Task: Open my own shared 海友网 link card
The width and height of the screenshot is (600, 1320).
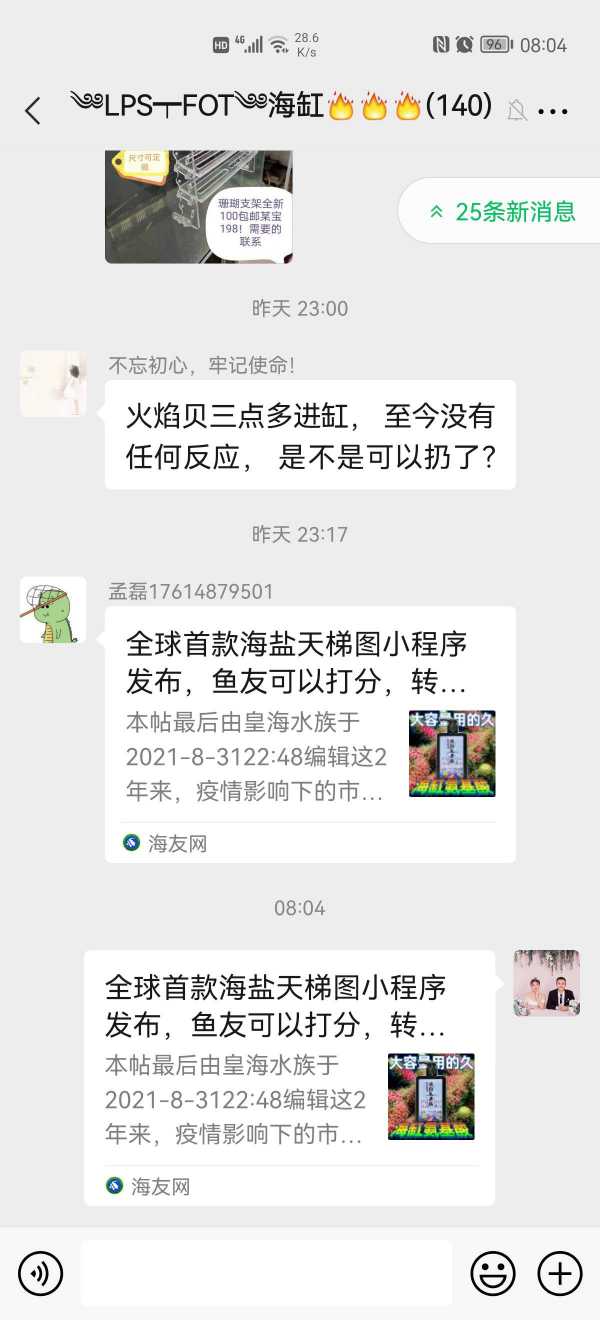Action: (x=289, y=1076)
